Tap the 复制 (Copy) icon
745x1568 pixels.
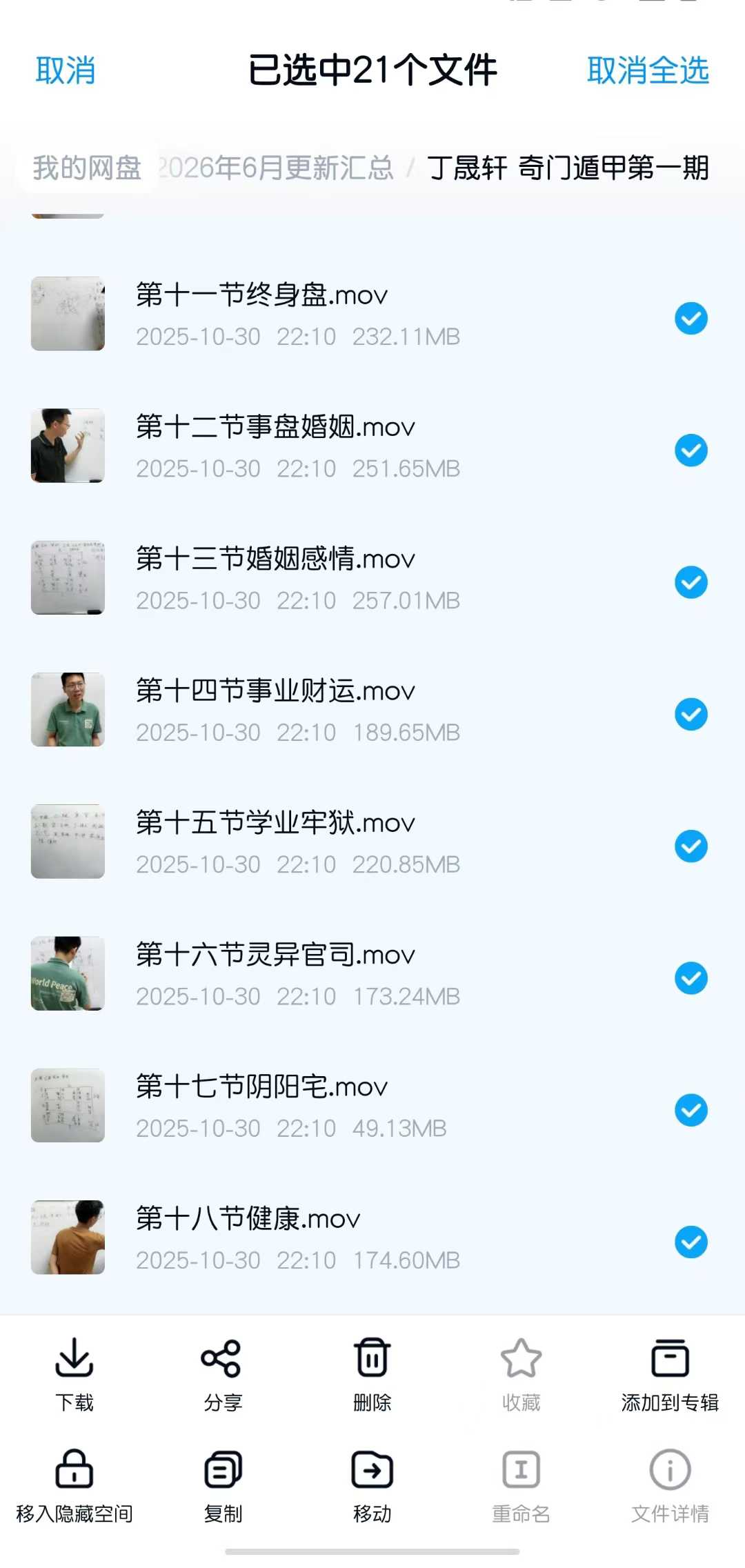222,1469
